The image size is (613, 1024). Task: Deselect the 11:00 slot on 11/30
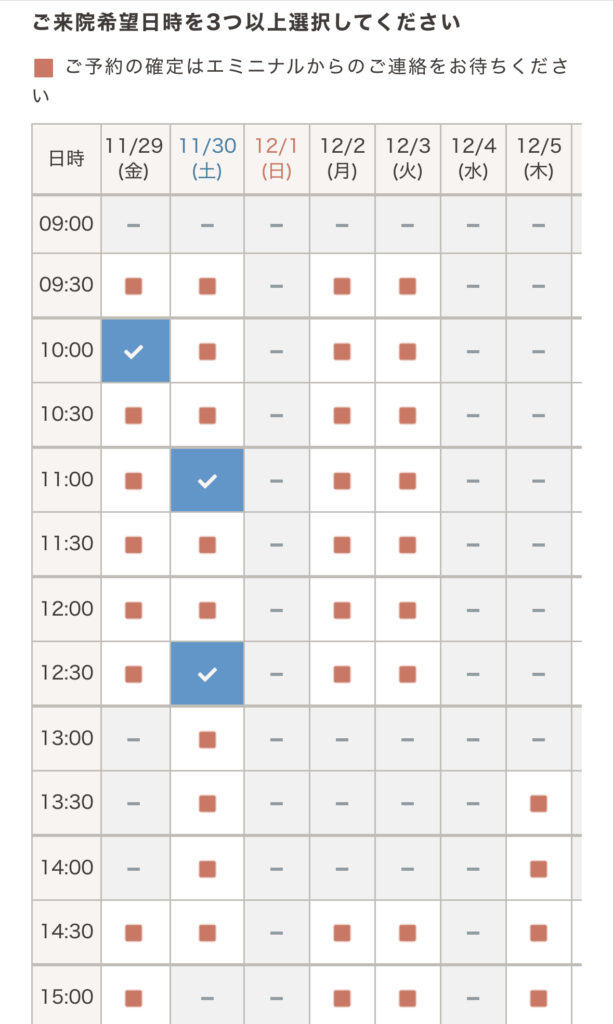coord(207,480)
